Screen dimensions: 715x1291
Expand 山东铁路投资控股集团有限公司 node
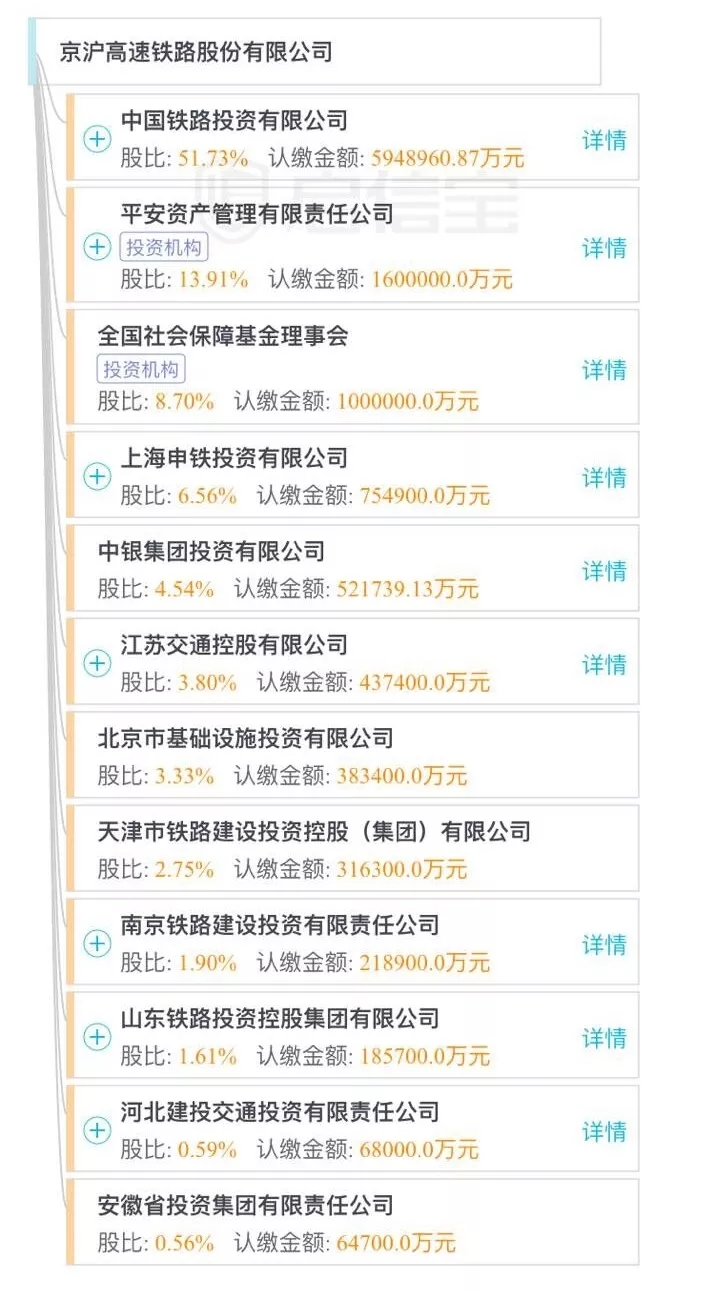[x=97, y=1038]
